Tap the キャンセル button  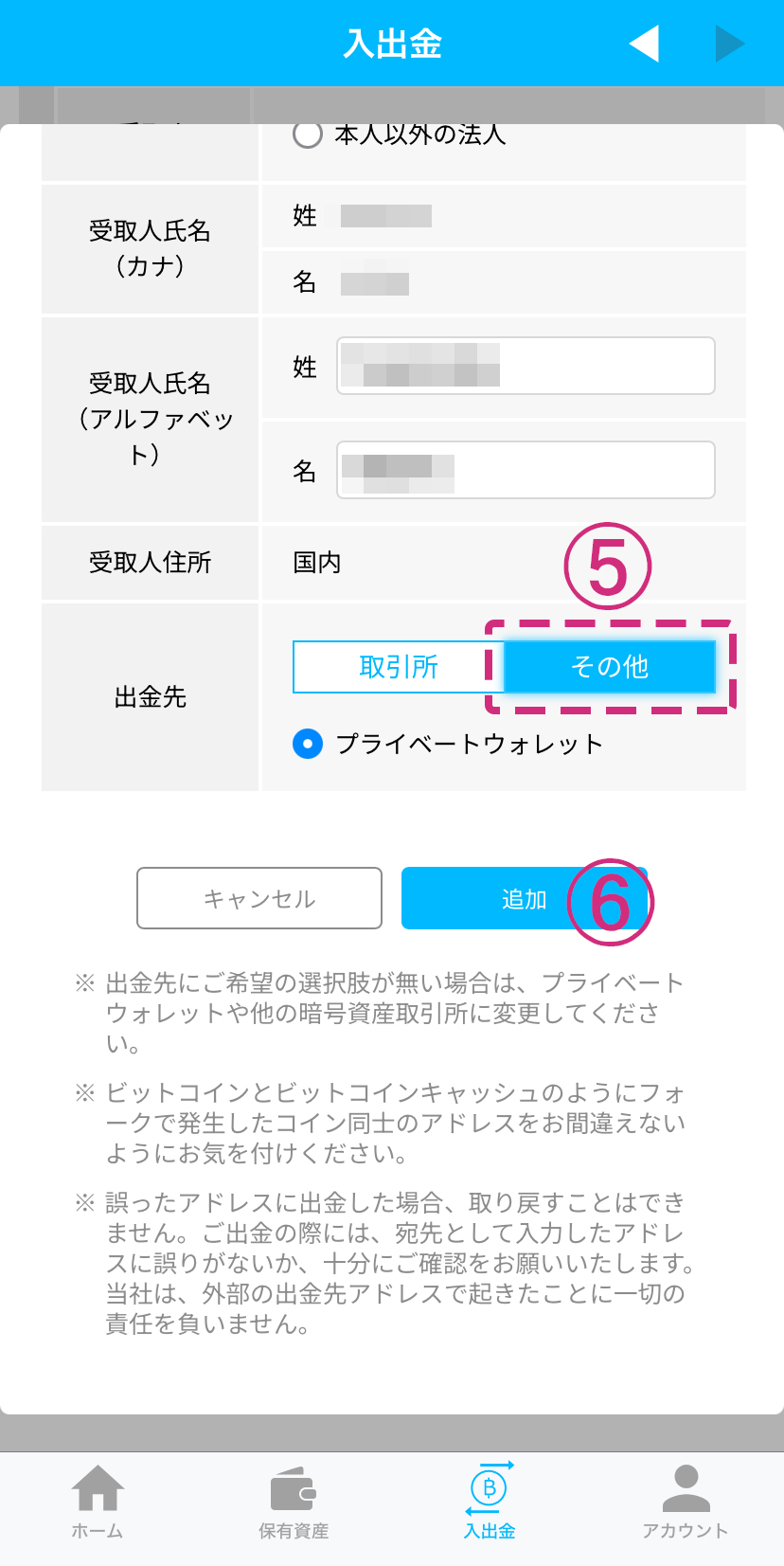click(259, 898)
